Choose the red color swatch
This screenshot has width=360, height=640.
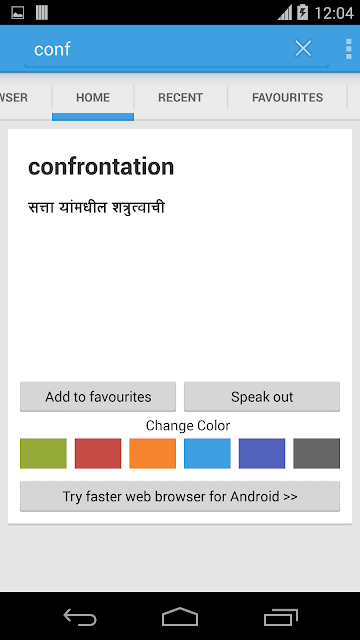[98, 453]
